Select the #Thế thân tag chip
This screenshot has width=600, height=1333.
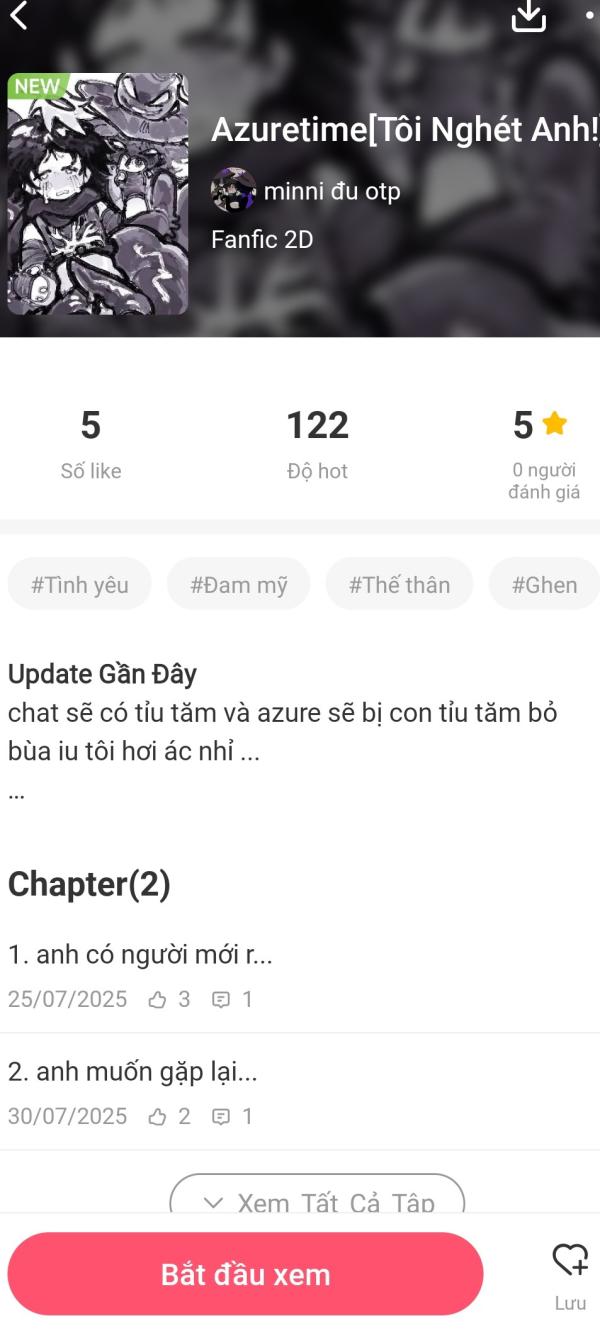click(x=399, y=584)
